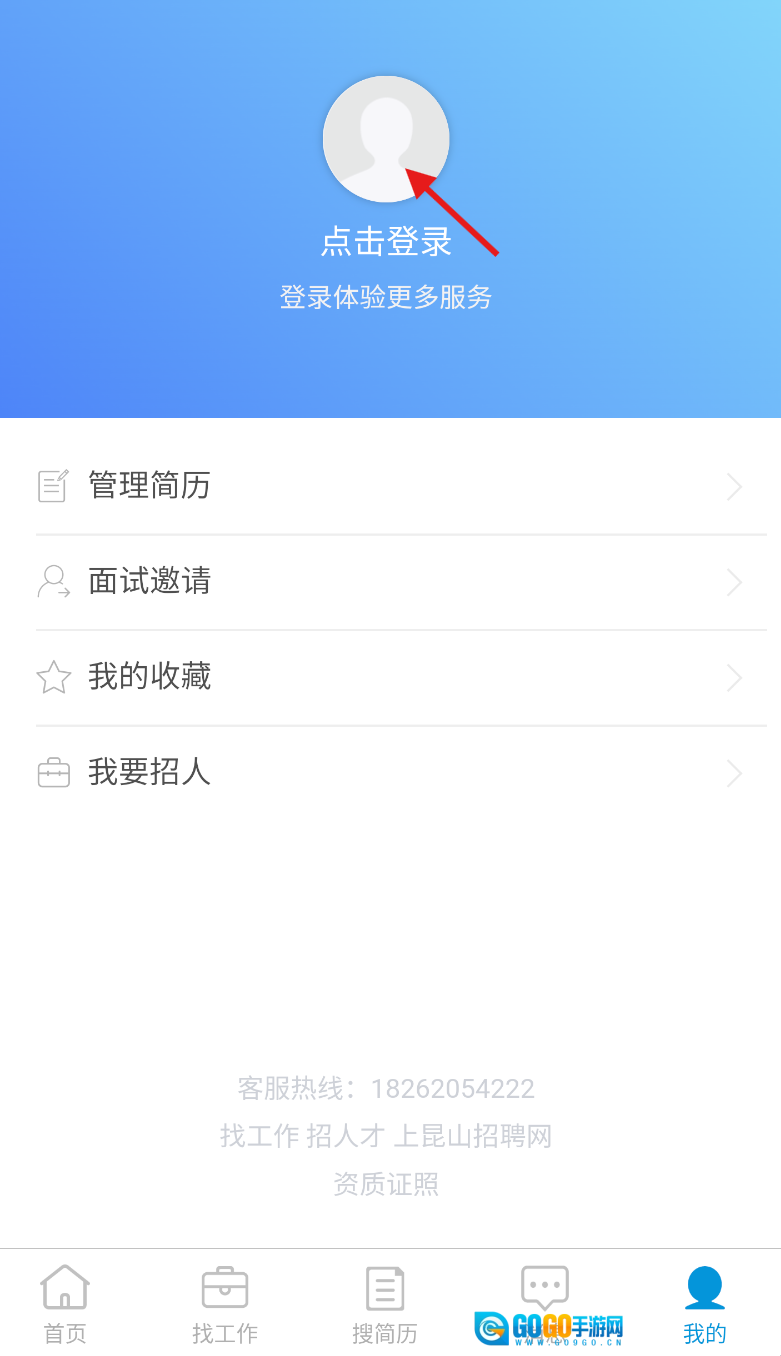
Task: Tap the profile avatar to log in
Action: coord(385,139)
